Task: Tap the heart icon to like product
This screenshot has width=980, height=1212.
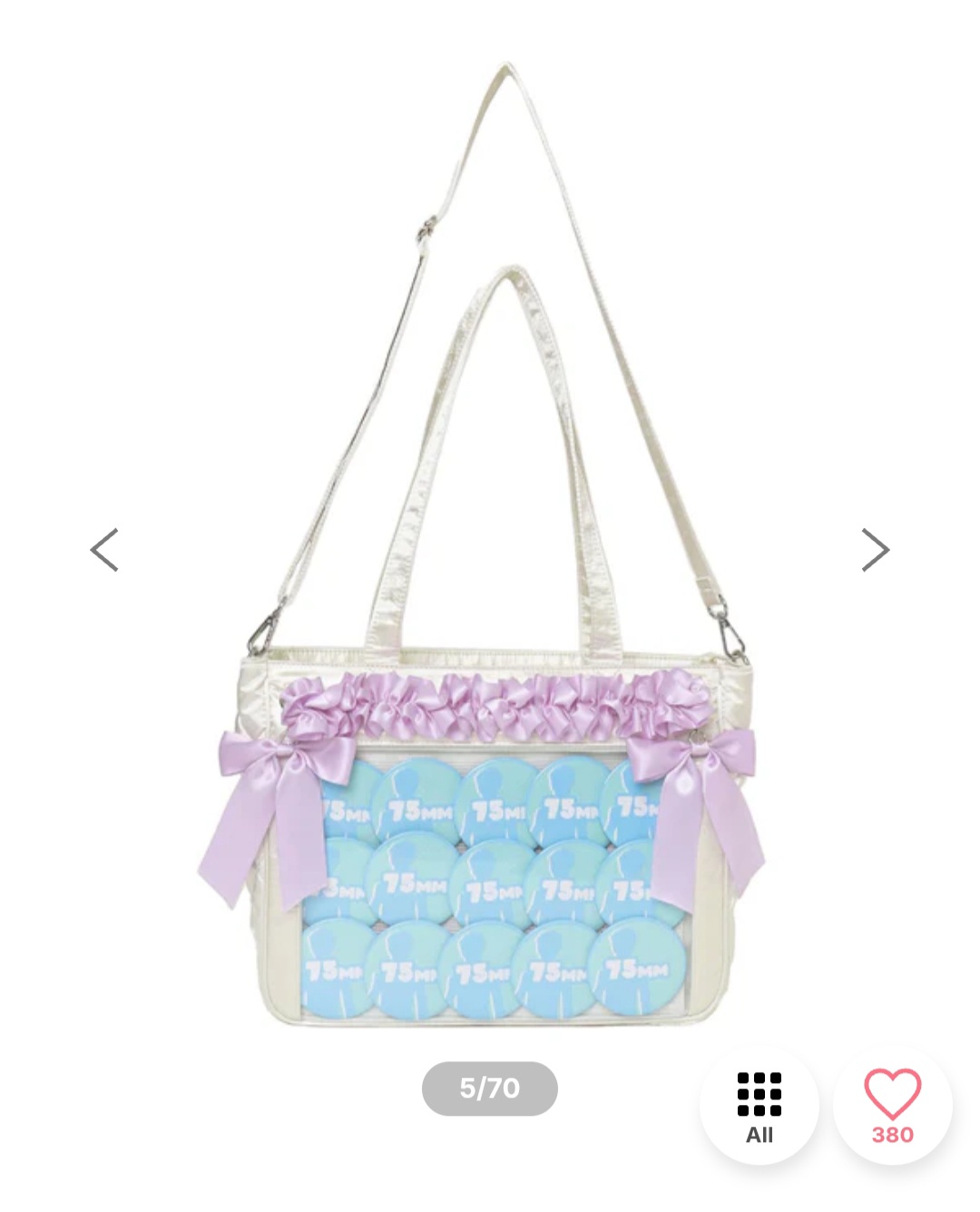Action: coord(894,1098)
